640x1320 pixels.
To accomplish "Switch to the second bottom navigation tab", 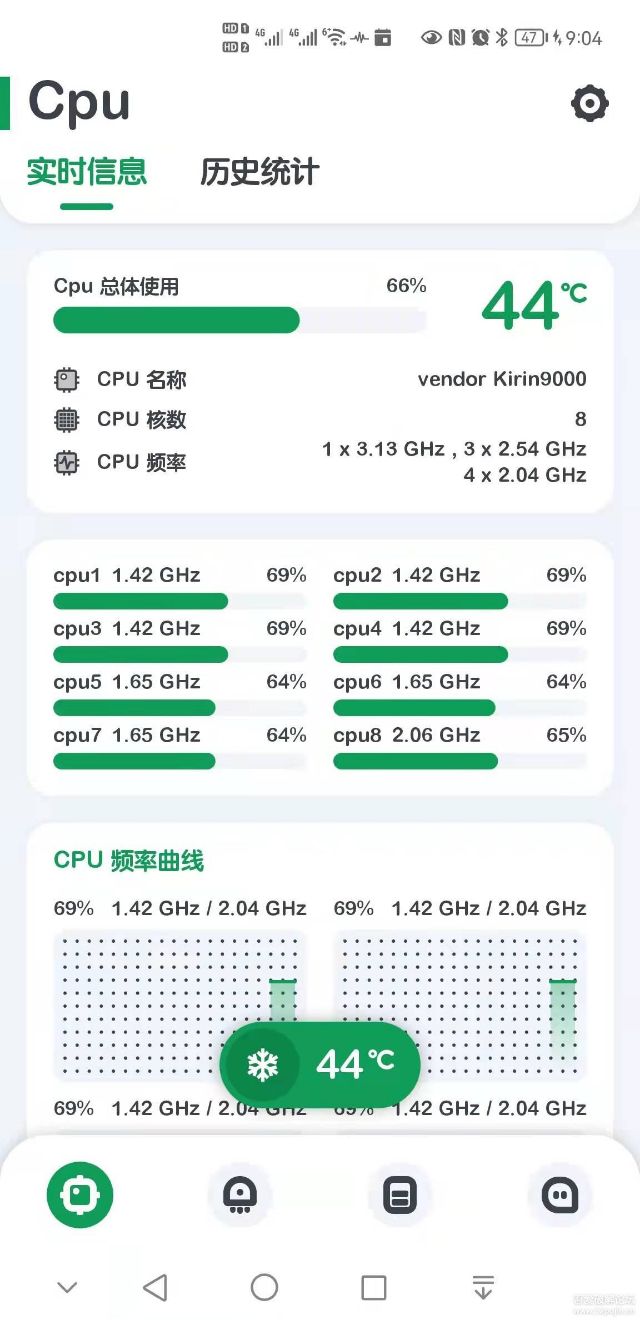I will pos(240,1194).
